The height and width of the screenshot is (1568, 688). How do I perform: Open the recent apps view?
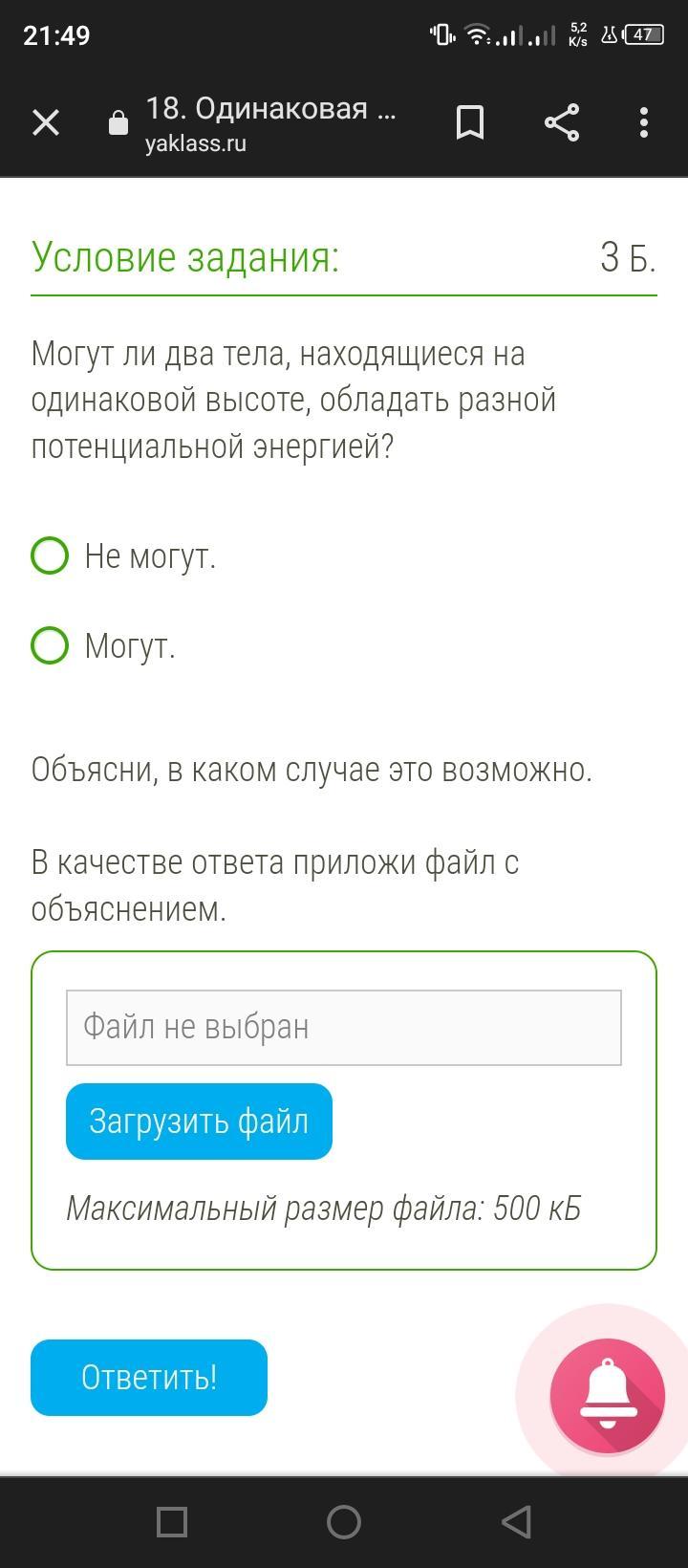pyautogui.click(x=172, y=1521)
